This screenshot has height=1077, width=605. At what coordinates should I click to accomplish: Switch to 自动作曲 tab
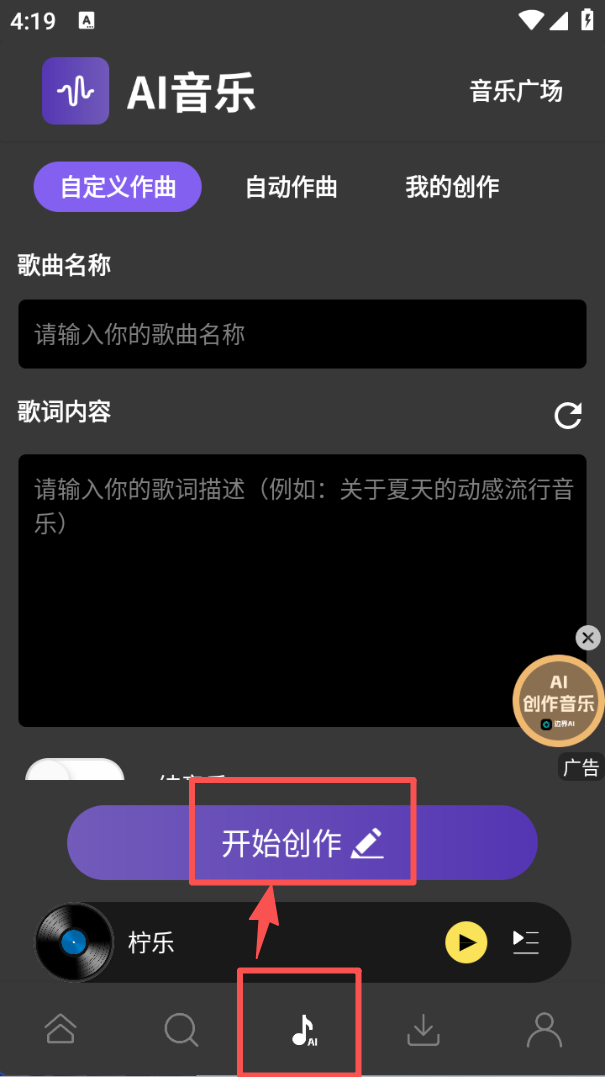pos(291,187)
